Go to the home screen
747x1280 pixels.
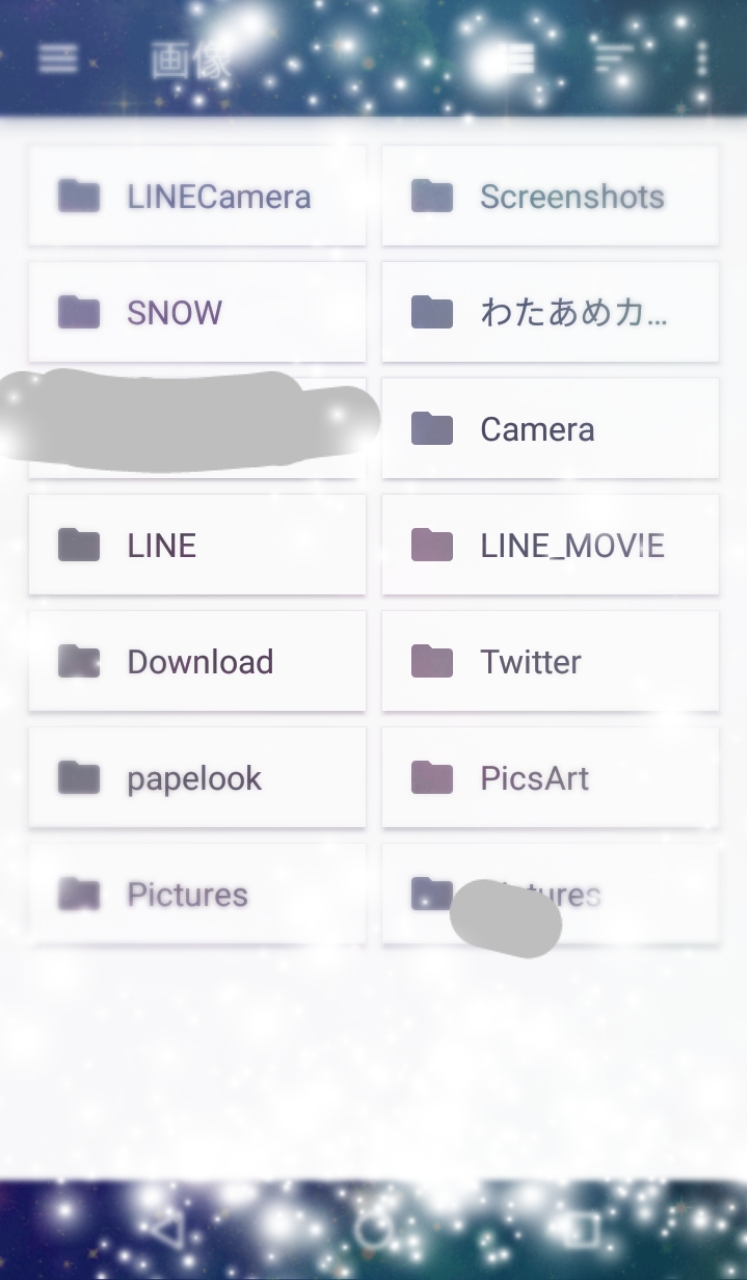pyautogui.click(x=374, y=1229)
